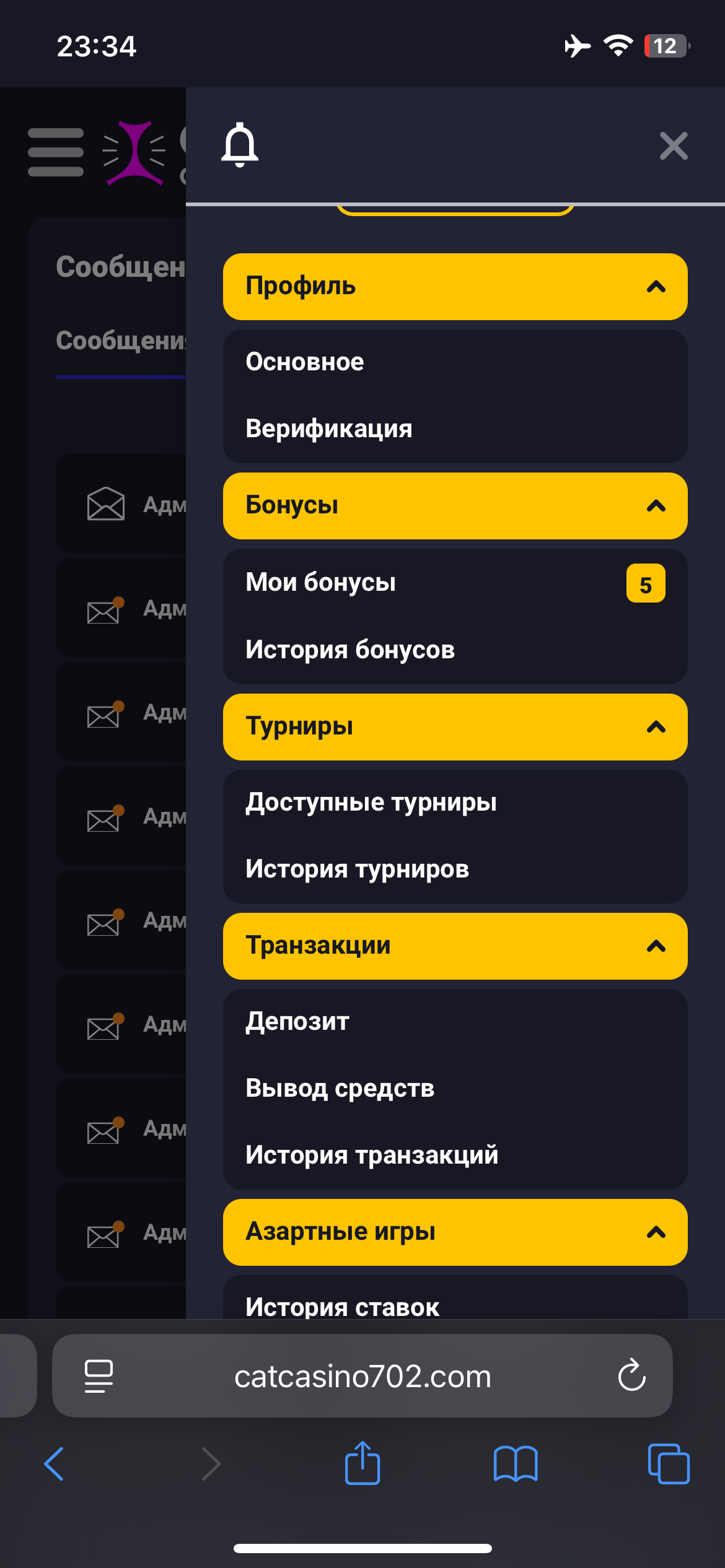Screen dimensions: 725x1568
Task: View История транзакций
Action: point(455,1156)
